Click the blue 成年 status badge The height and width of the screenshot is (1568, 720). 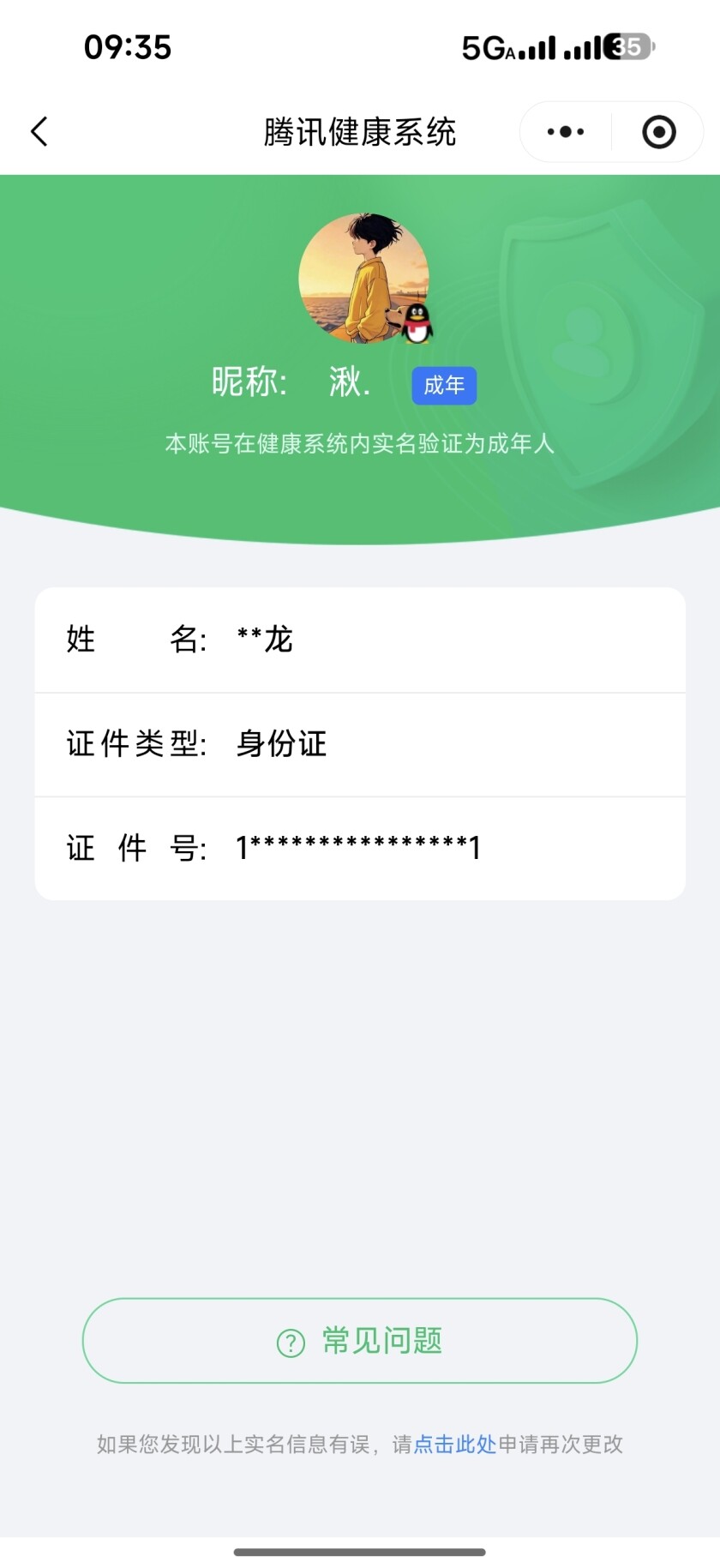point(442,386)
